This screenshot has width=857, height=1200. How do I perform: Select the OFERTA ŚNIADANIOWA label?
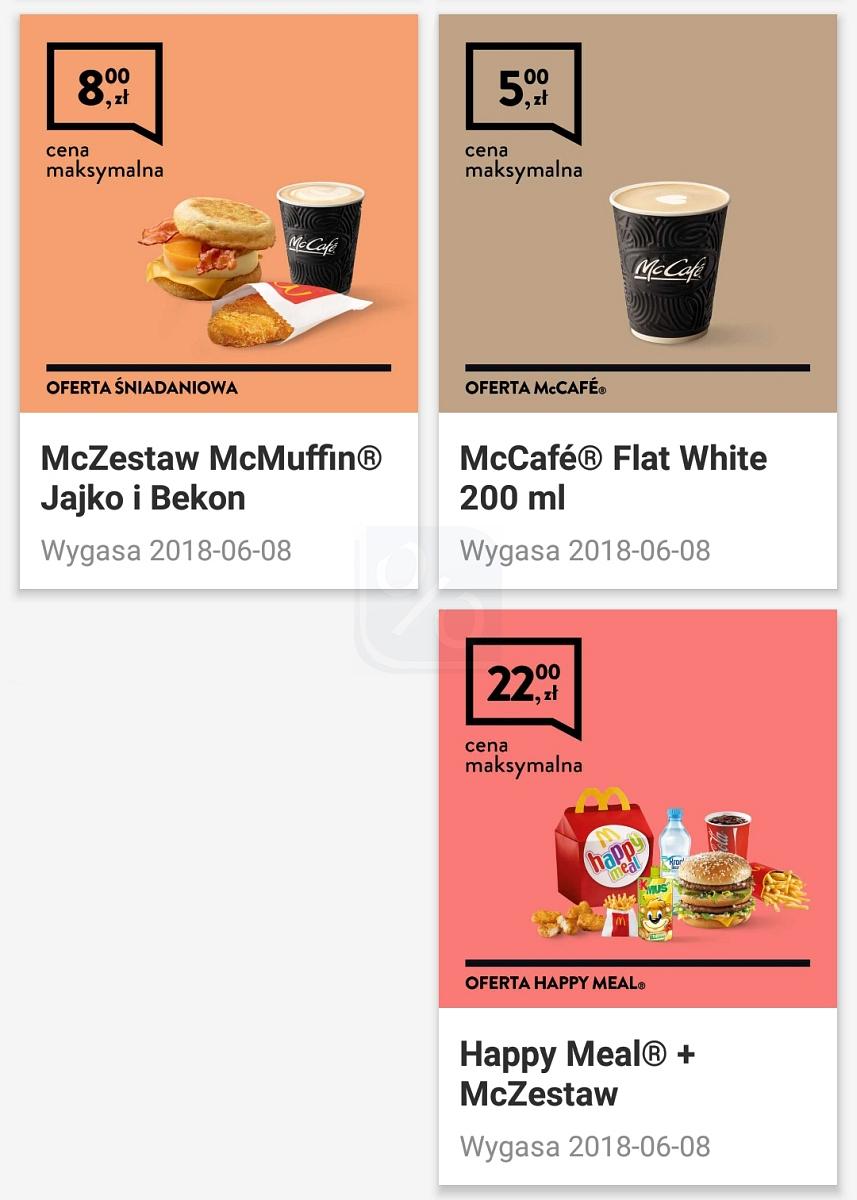pos(140,385)
